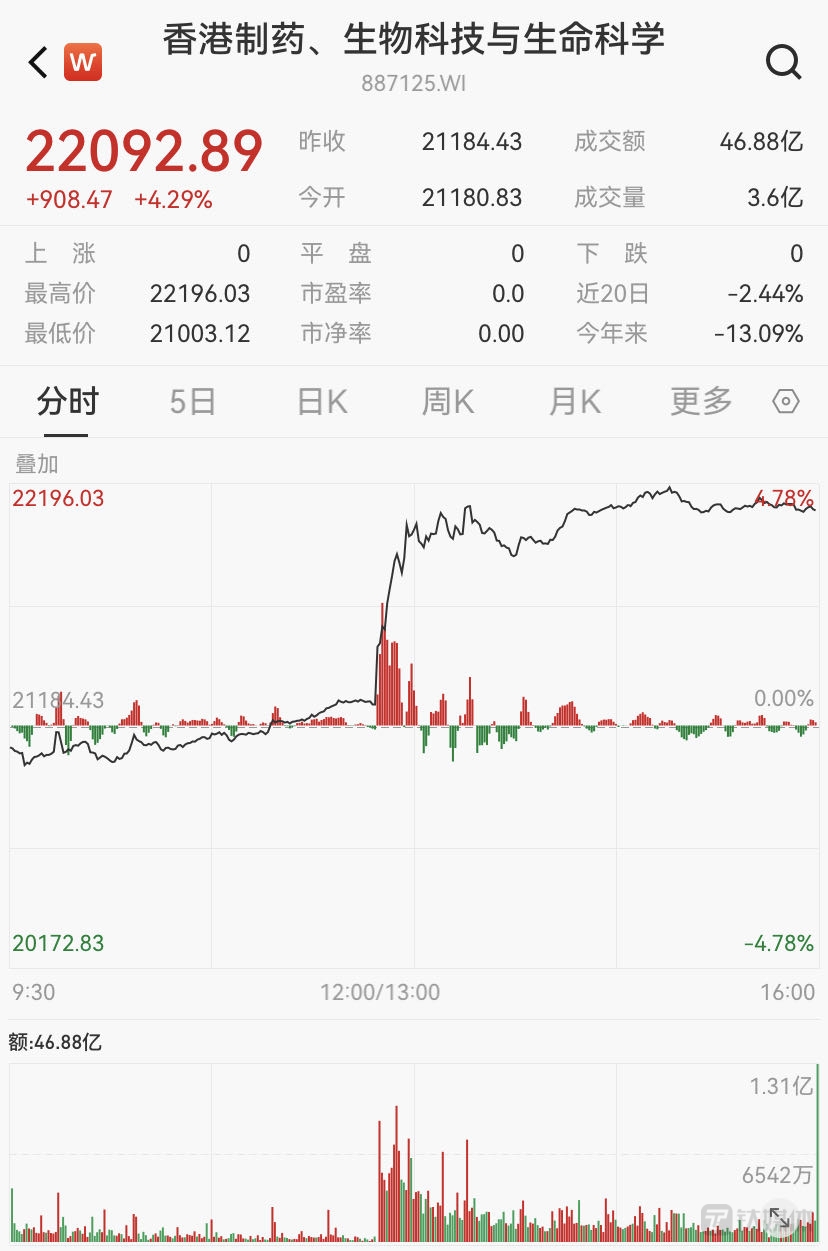Image resolution: width=828 pixels, height=1251 pixels.
Task: Open the search magnifier icon
Action: (x=783, y=63)
